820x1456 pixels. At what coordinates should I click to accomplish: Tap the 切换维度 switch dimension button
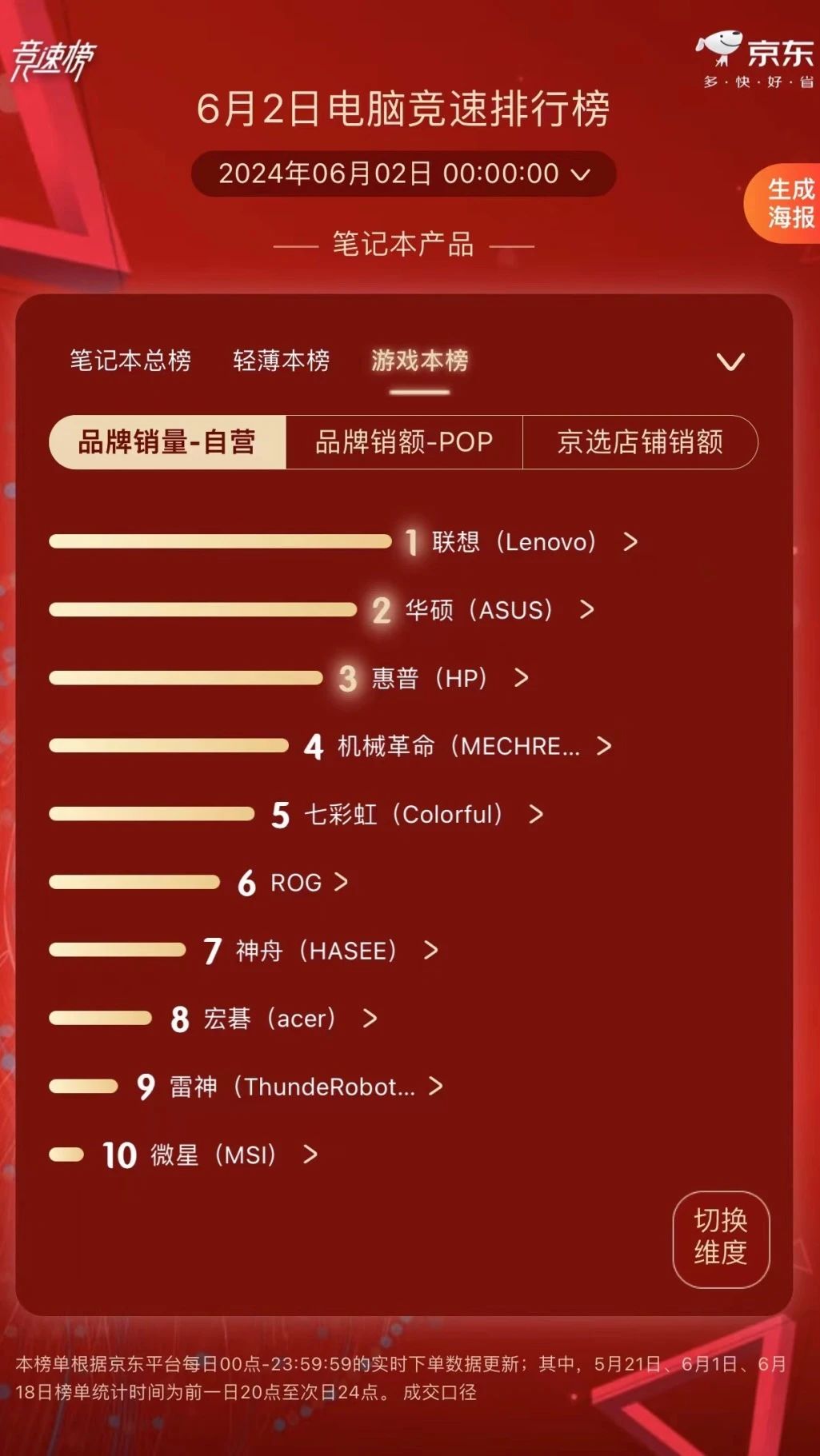pyautogui.click(x=721, y=1239)
